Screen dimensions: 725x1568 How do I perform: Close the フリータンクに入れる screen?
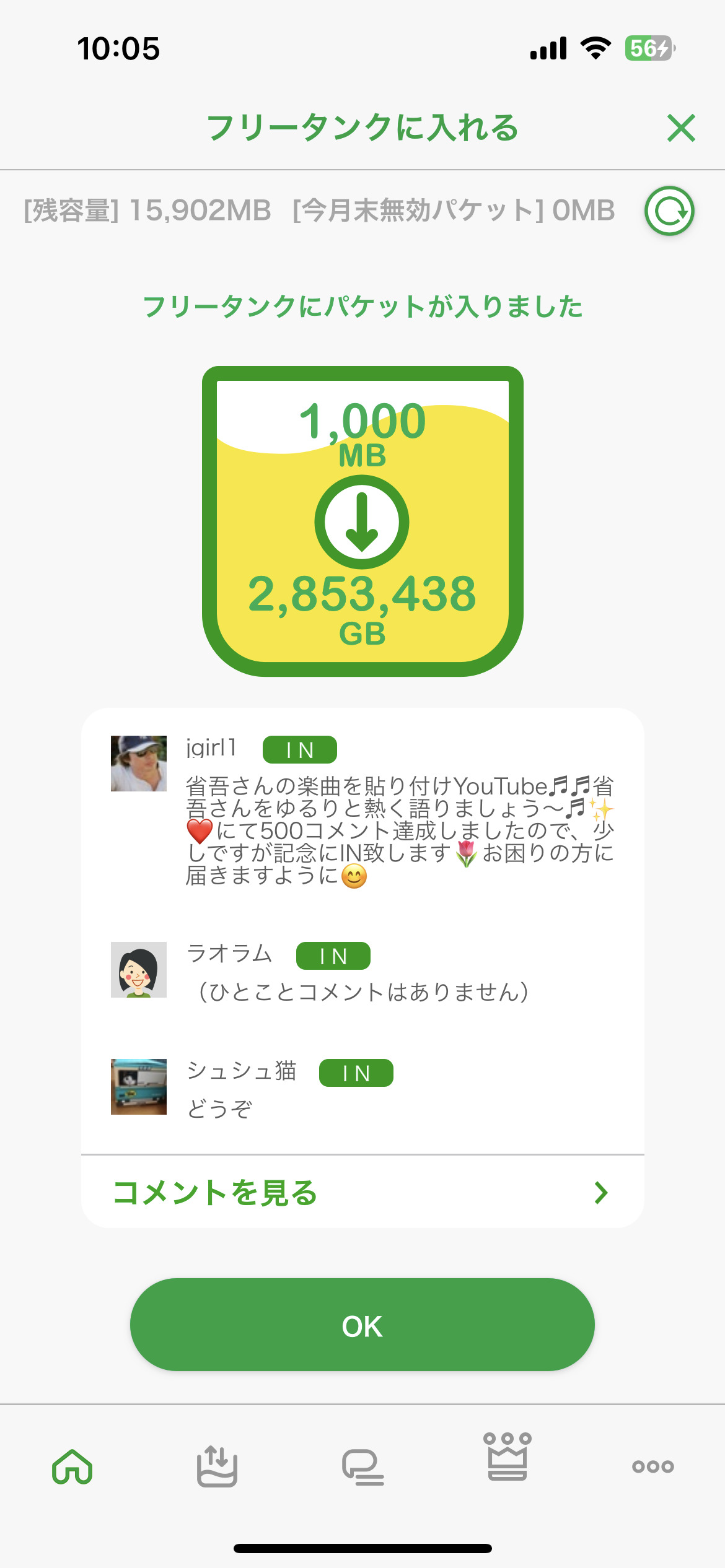tap(681, 128)
